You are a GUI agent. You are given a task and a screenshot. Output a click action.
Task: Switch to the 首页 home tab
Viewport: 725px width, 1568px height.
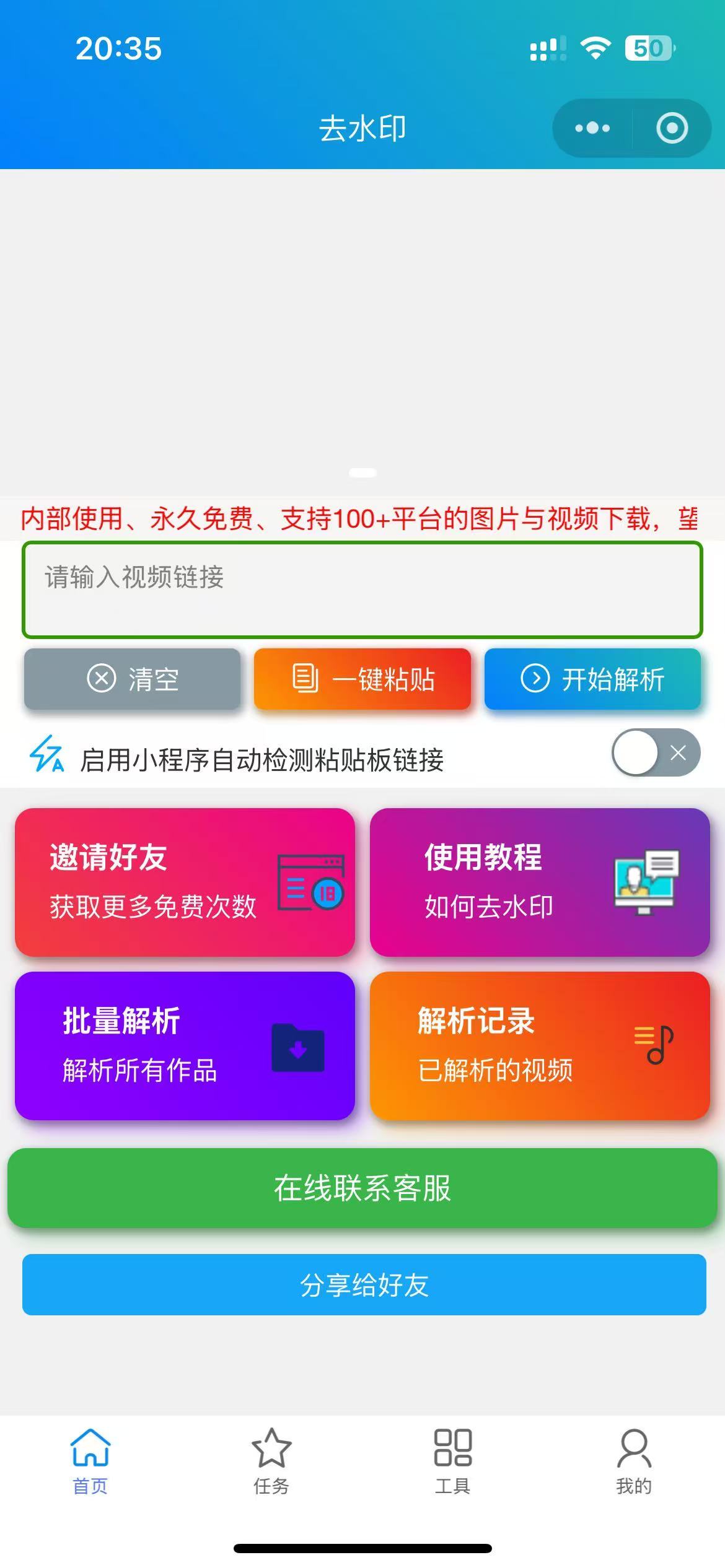90,1461
